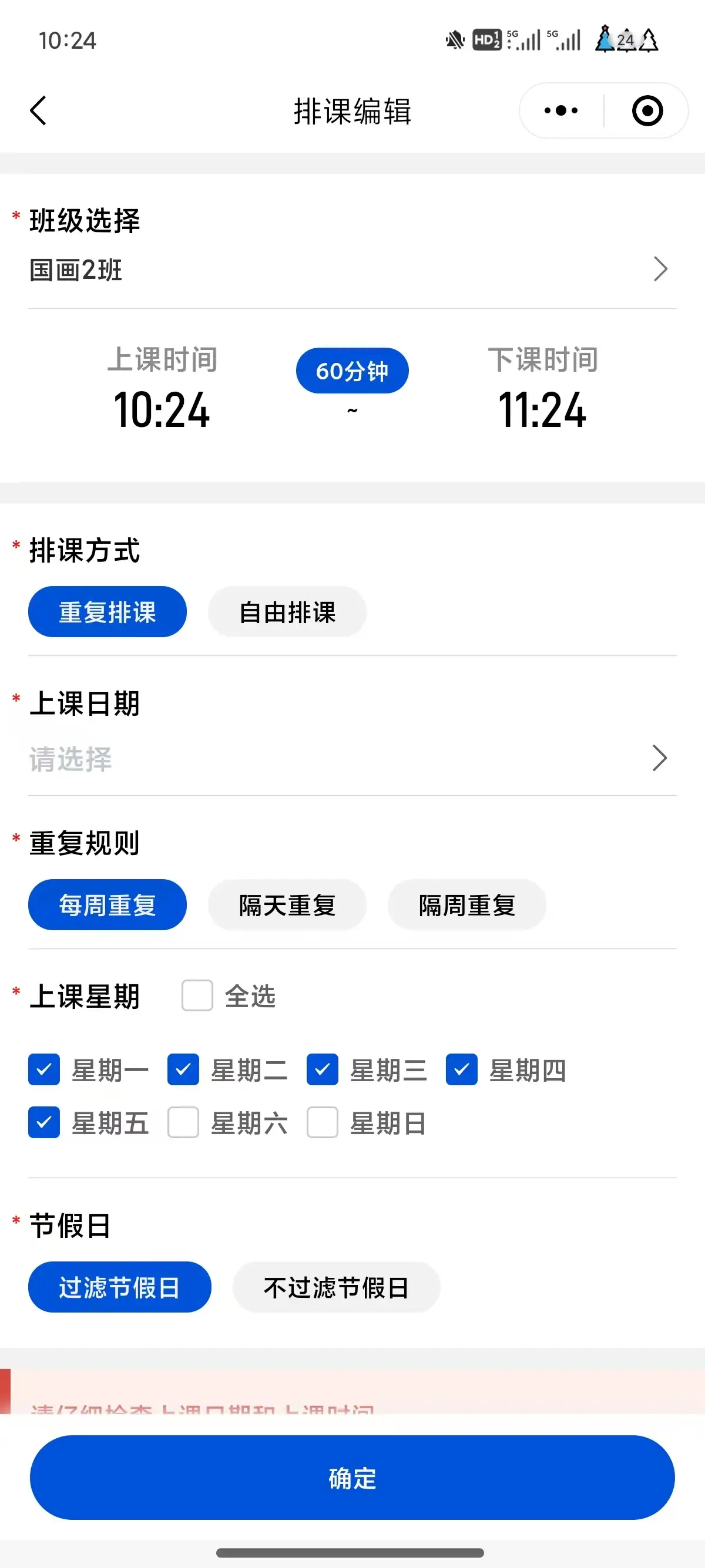Uncheck 星期三

tap(322, 1069)
